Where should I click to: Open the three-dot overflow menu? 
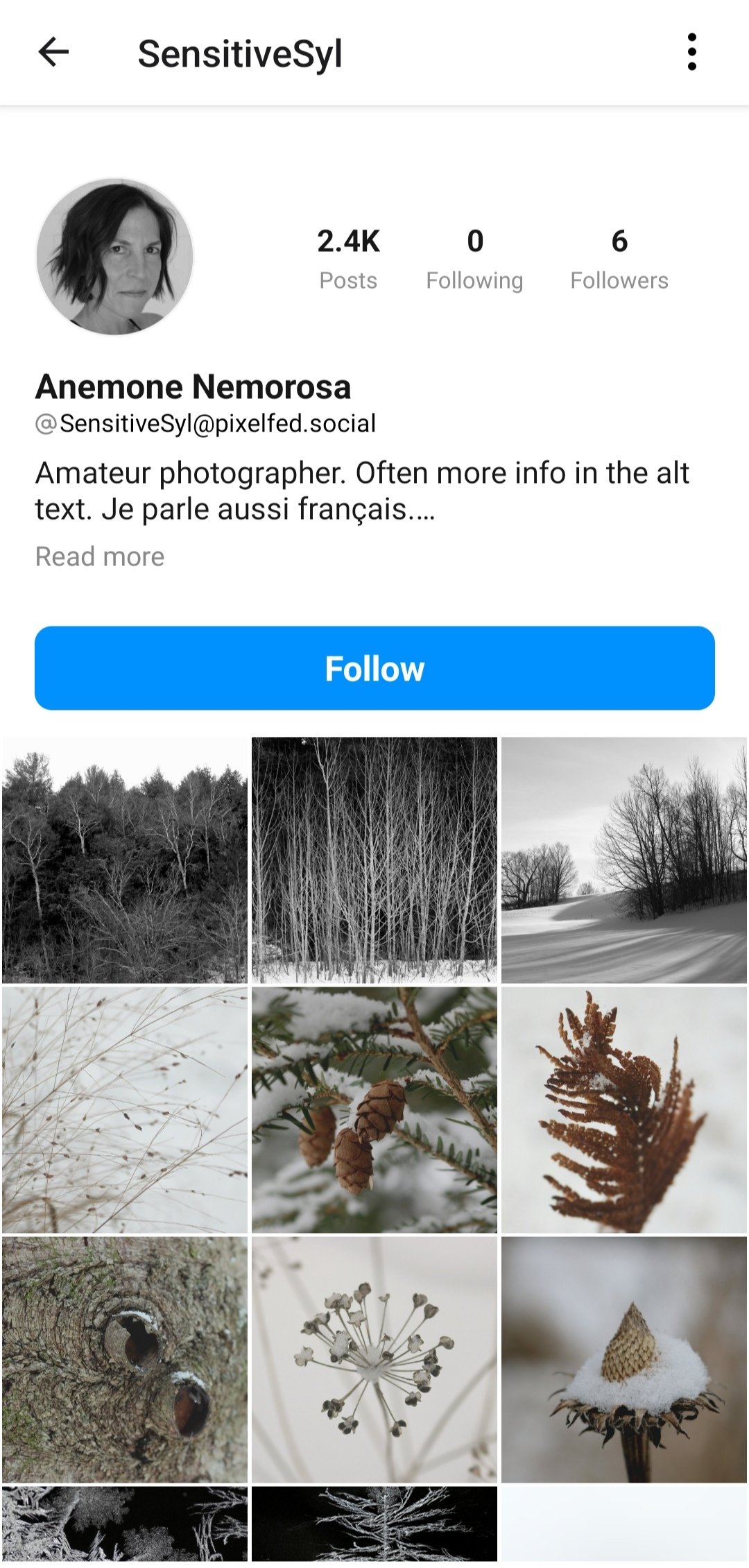click(x=691, y=53)
